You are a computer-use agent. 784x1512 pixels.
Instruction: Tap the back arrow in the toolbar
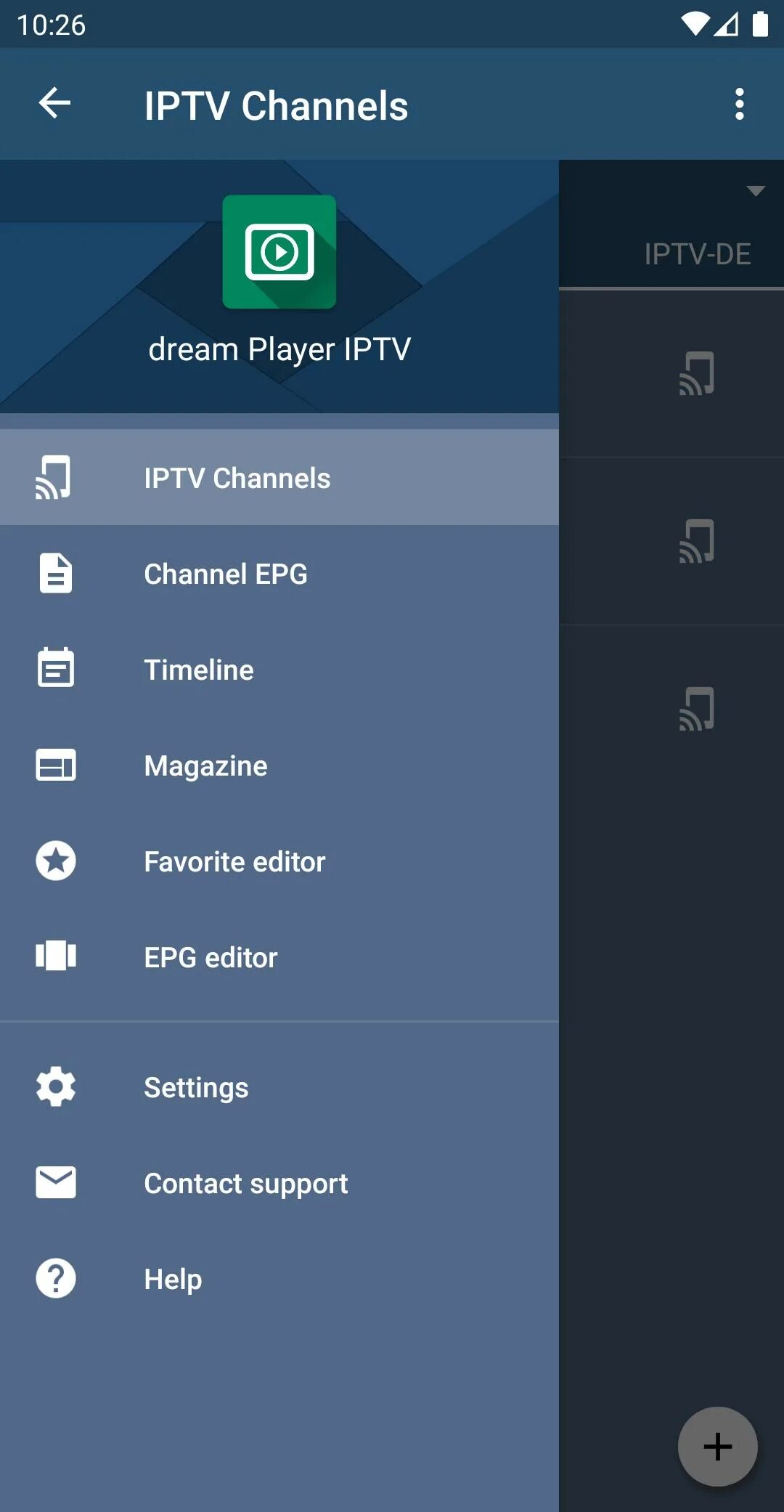pos(54,104)
